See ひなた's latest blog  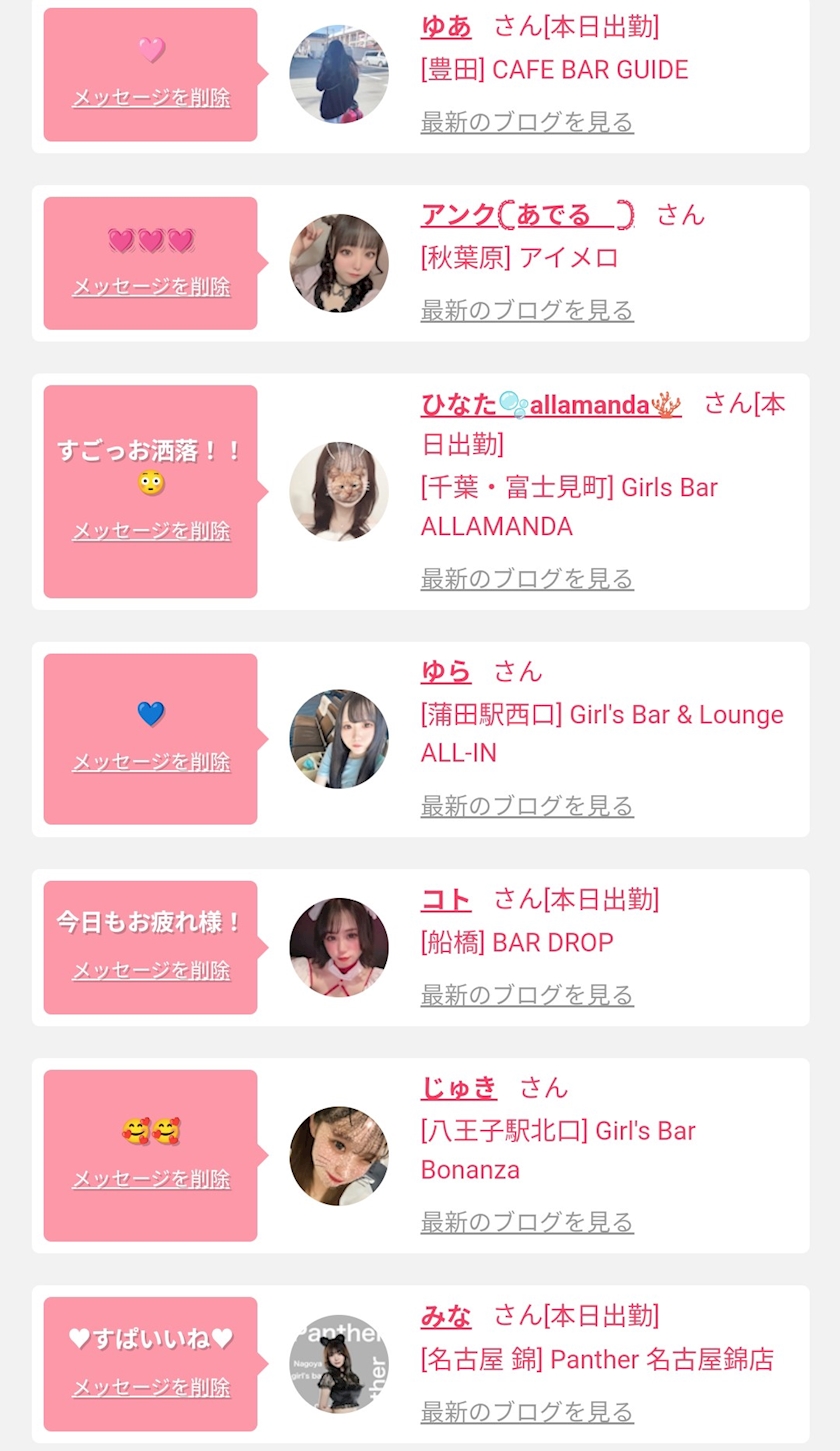527,578
